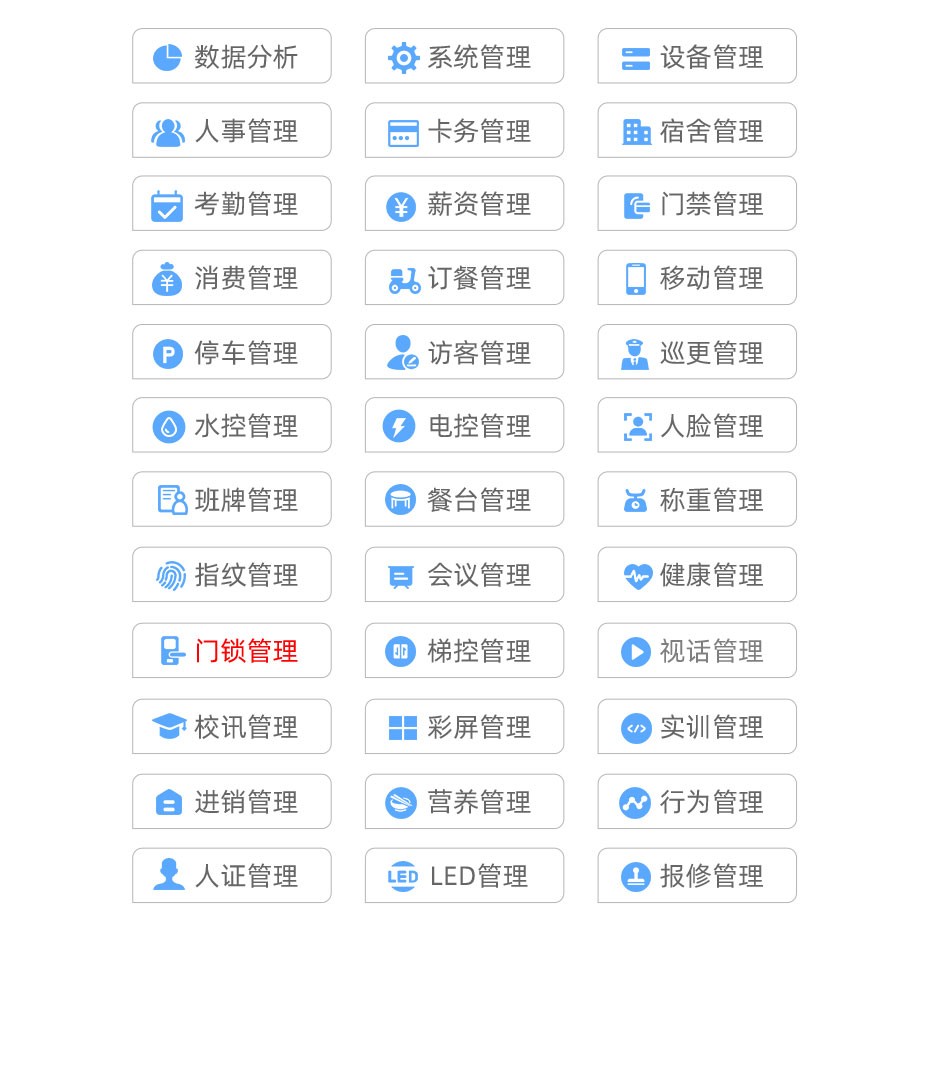
Task: Click the 水控管理 water drop icon
Action: coord(167,425)
